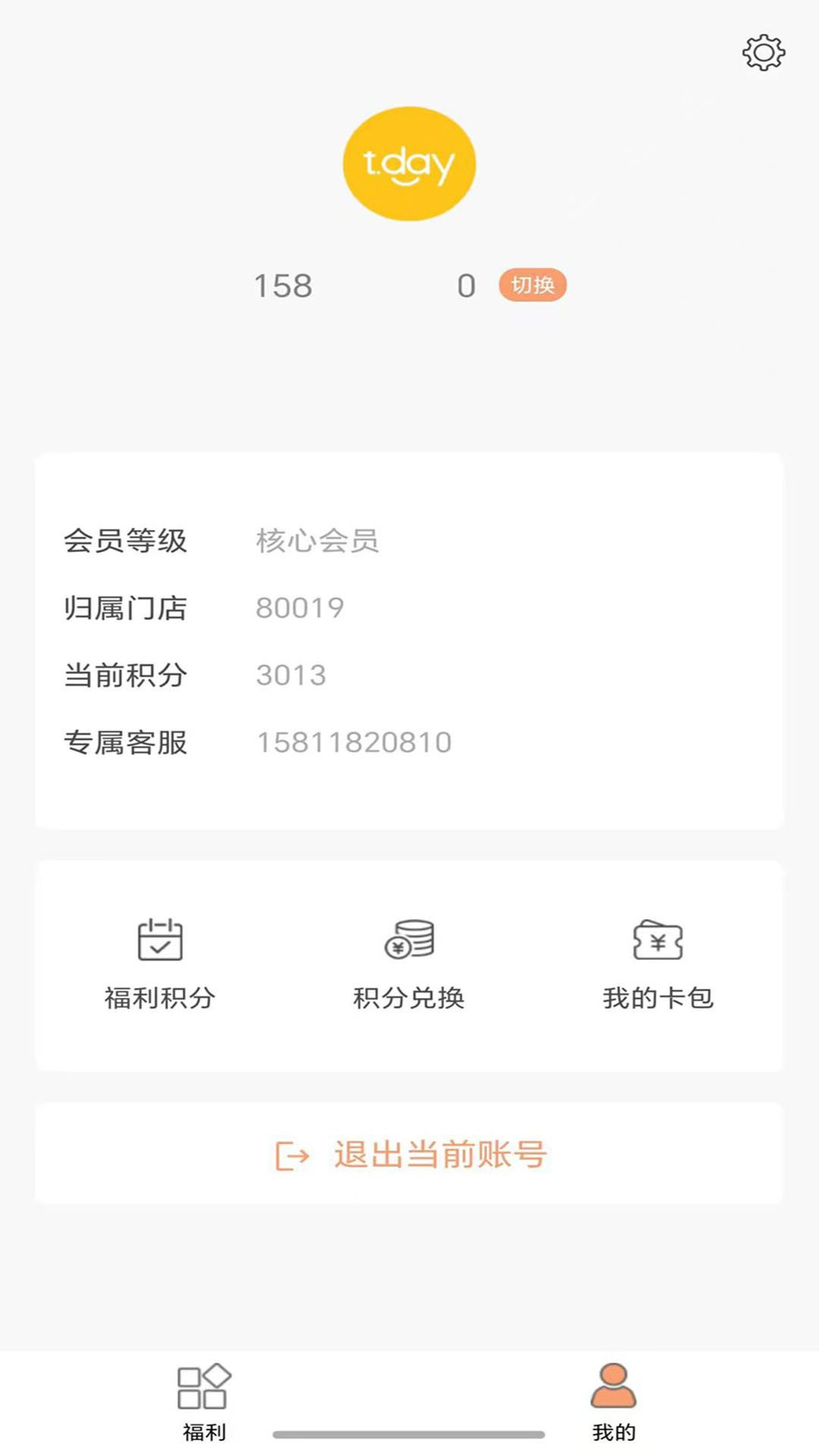Viewport: 819px width, 1456px height.
Task: Open 我的卡包 card wallet
Action: pos(657,965)
